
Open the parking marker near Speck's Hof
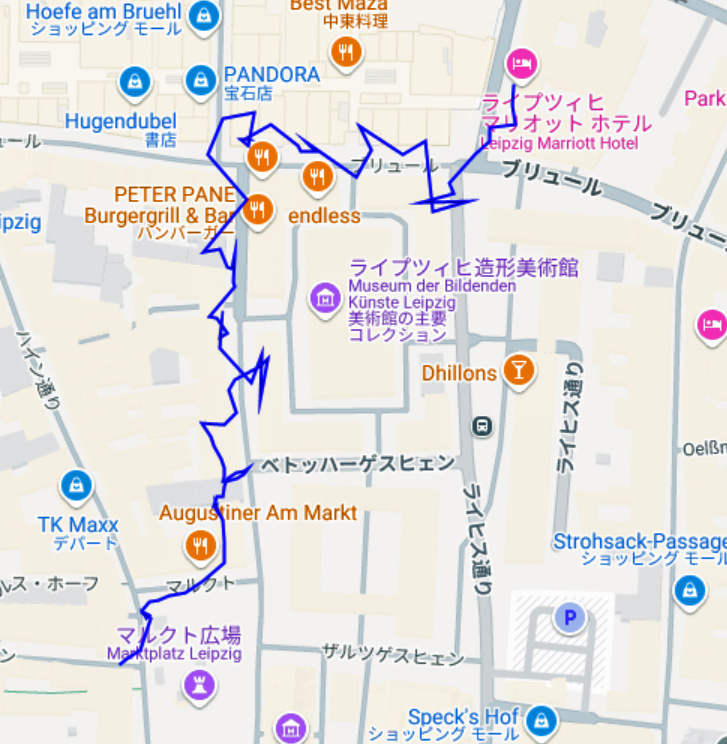point(570,618)
